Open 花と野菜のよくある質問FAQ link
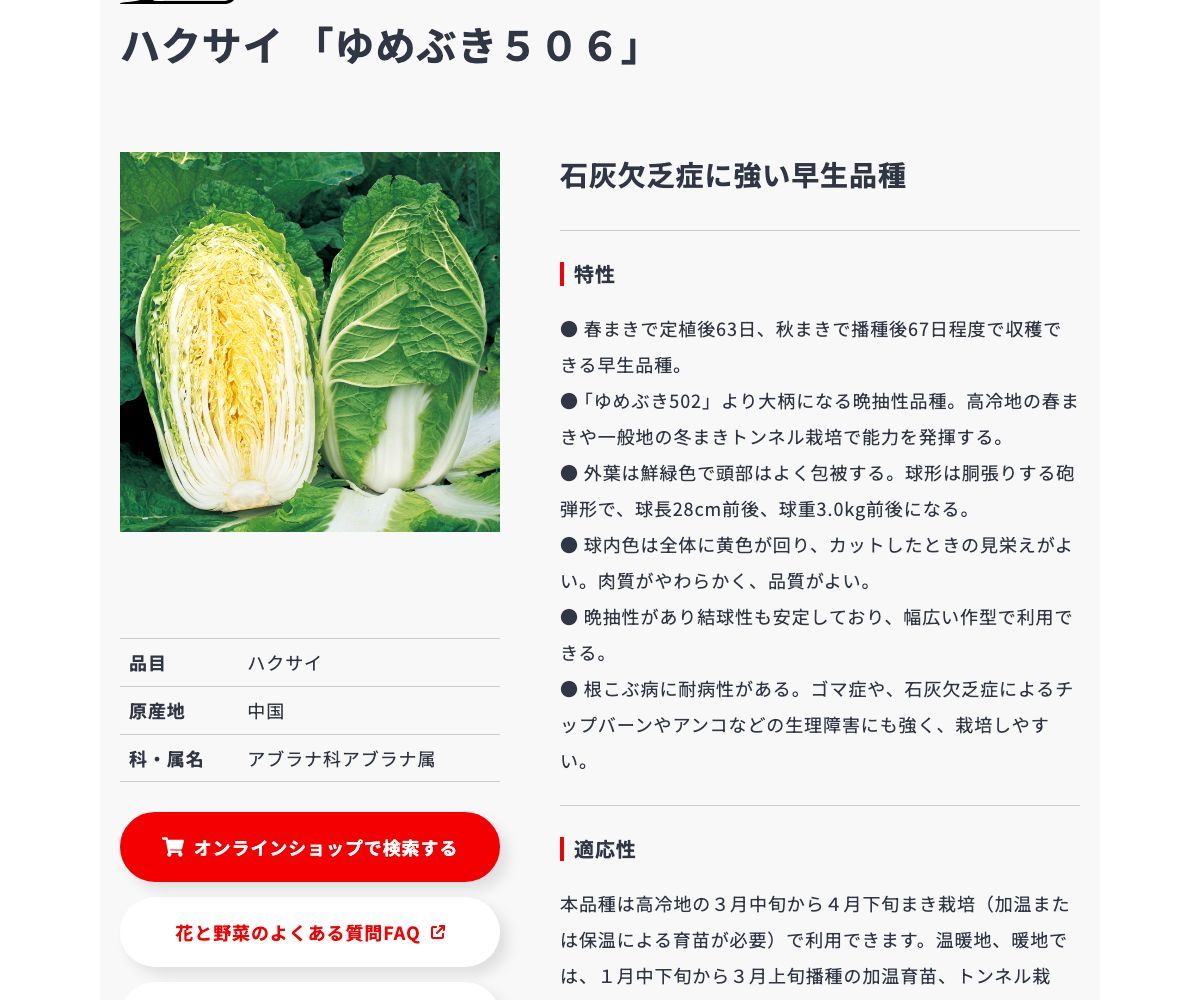Screen dimensions: 1200x1000 coord(310,933)
